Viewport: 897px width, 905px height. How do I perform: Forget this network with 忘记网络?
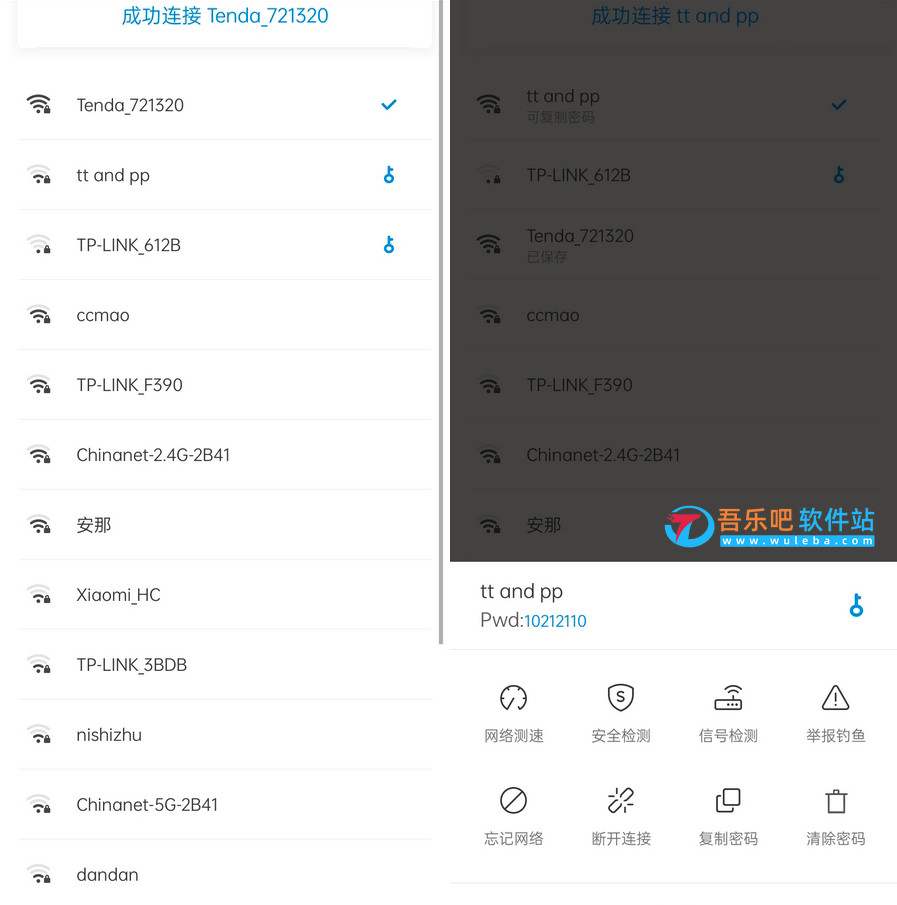click(x=513, y=816)
